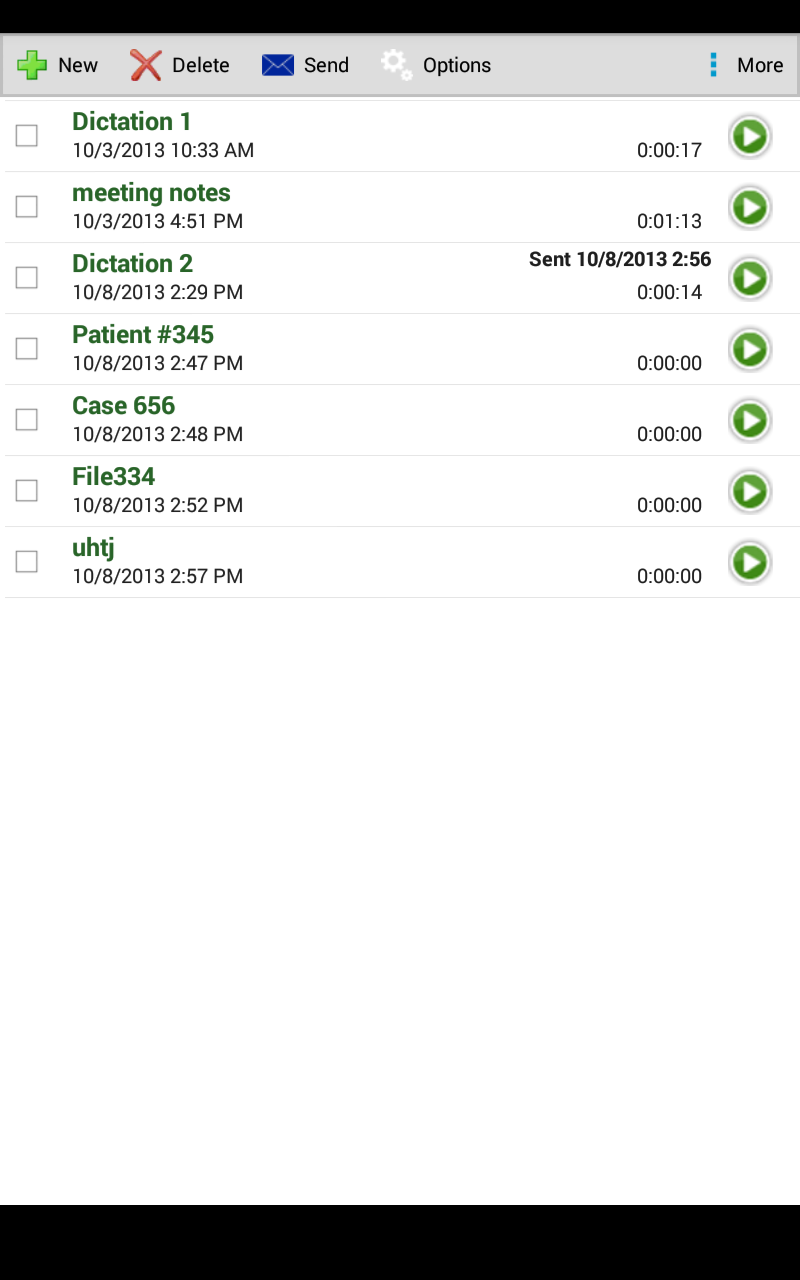Tap Delete in the toolbar
800x1280 pixels.
click(180, 66)
